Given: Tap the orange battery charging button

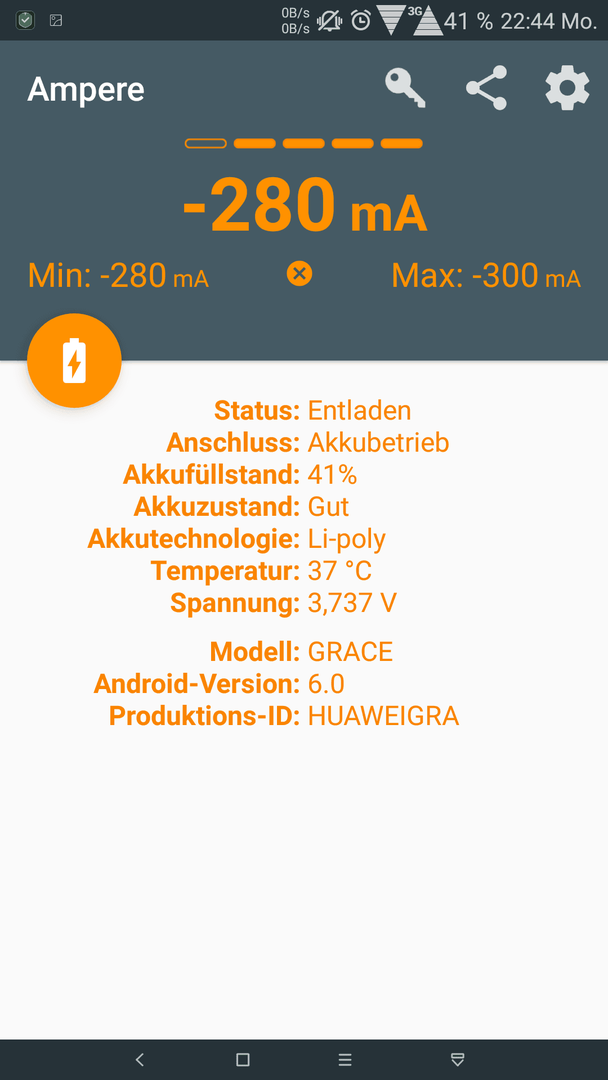Looking at the screenshot, I should click(74, 360).
